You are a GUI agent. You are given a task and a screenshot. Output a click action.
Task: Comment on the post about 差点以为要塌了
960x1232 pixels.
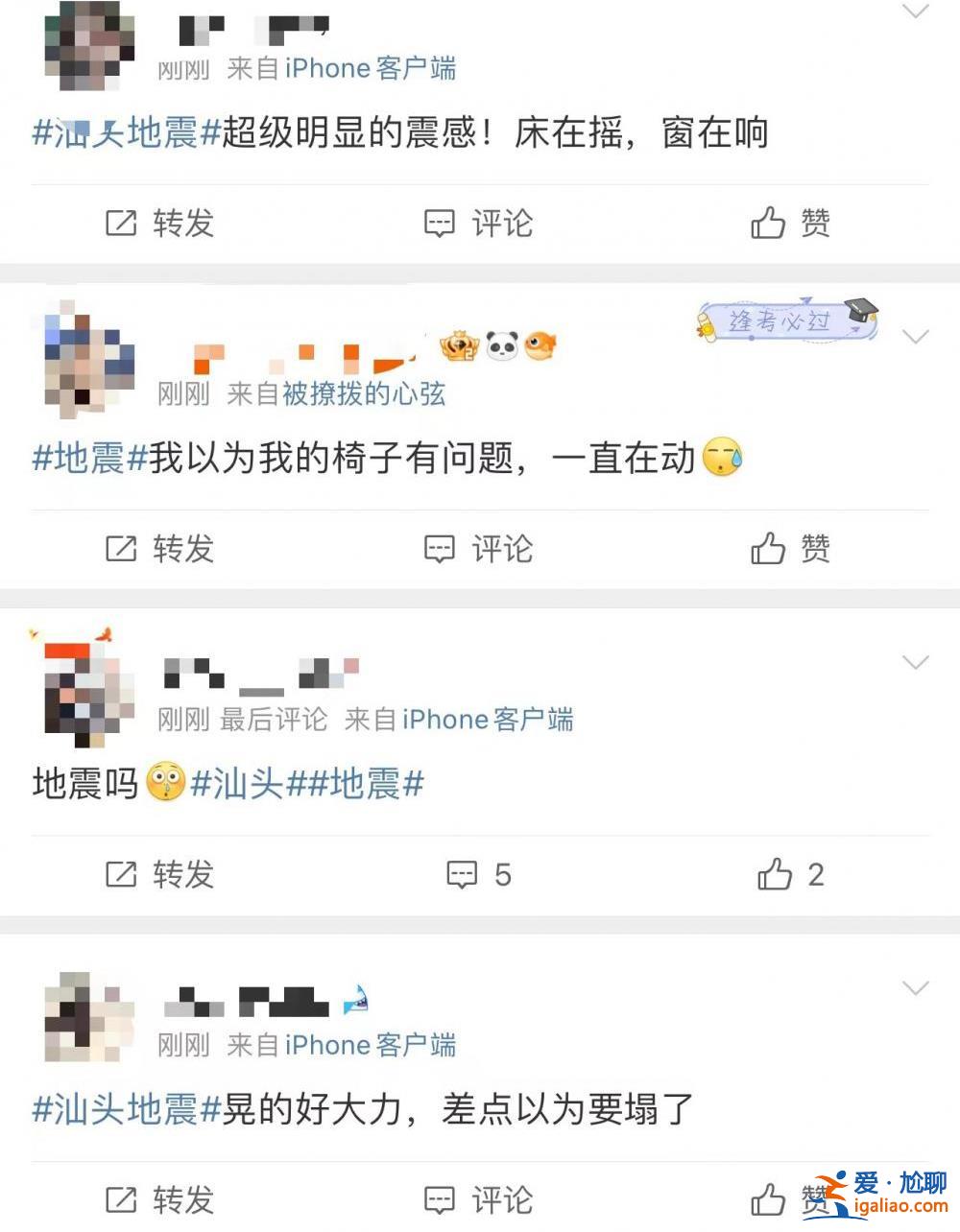(x=478, y=1199)
